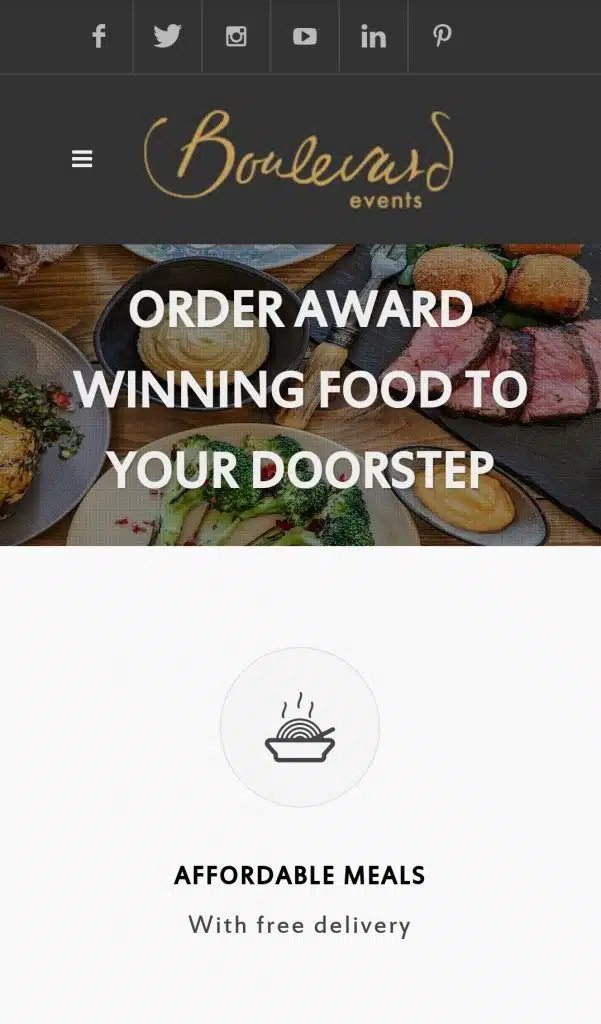Open the YouTube channel
601x1024 pixels.
point(304,37)
